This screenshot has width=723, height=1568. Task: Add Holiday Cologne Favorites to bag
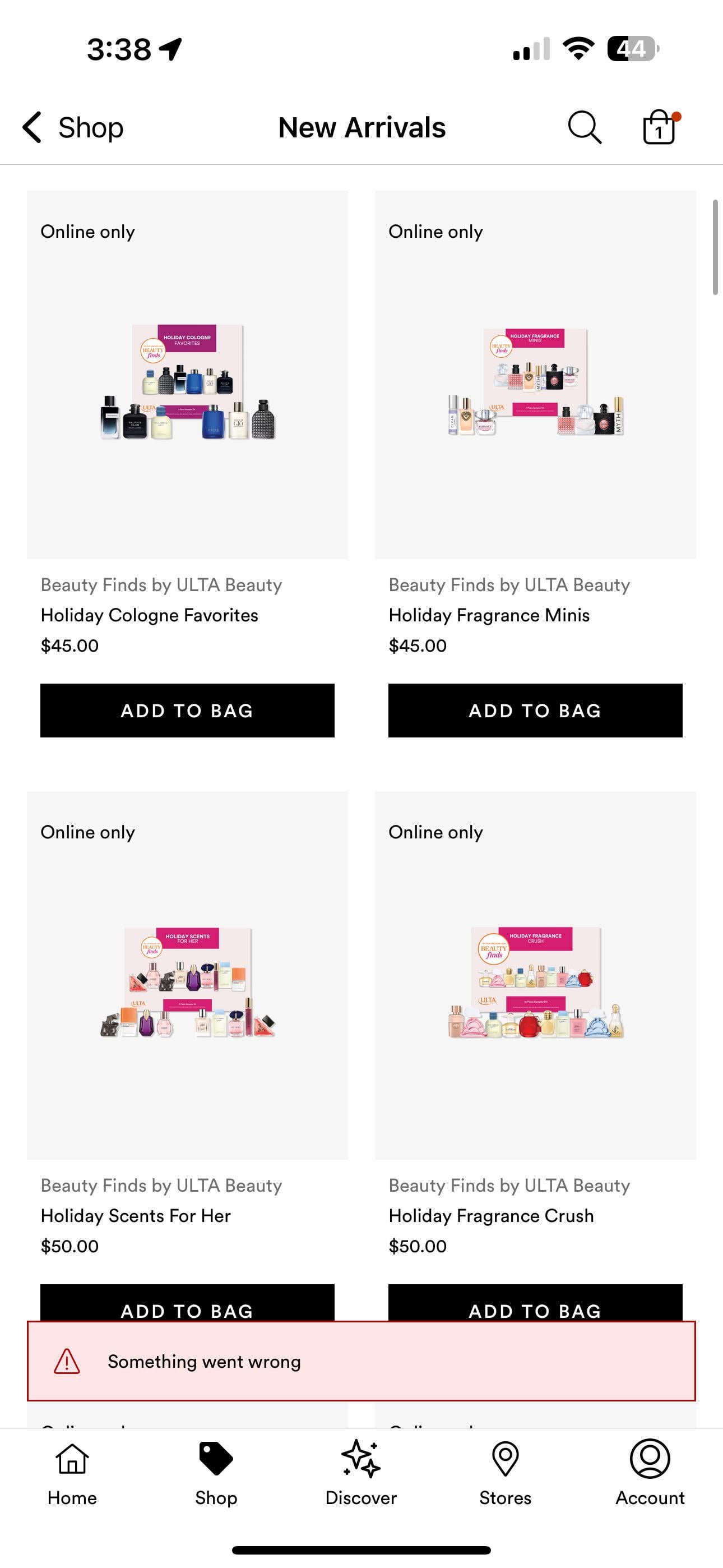point(187,711)
